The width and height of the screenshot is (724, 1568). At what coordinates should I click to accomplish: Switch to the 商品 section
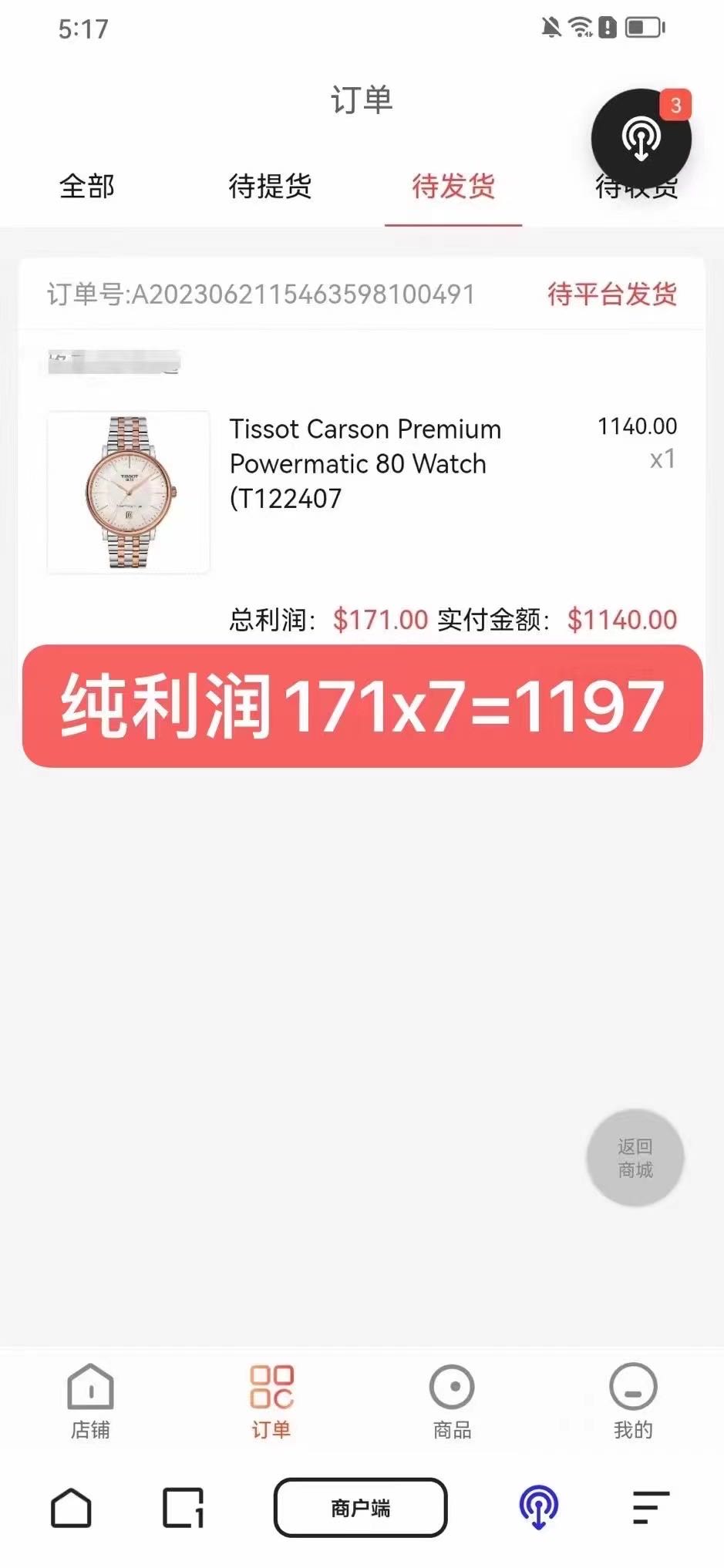452,1401
